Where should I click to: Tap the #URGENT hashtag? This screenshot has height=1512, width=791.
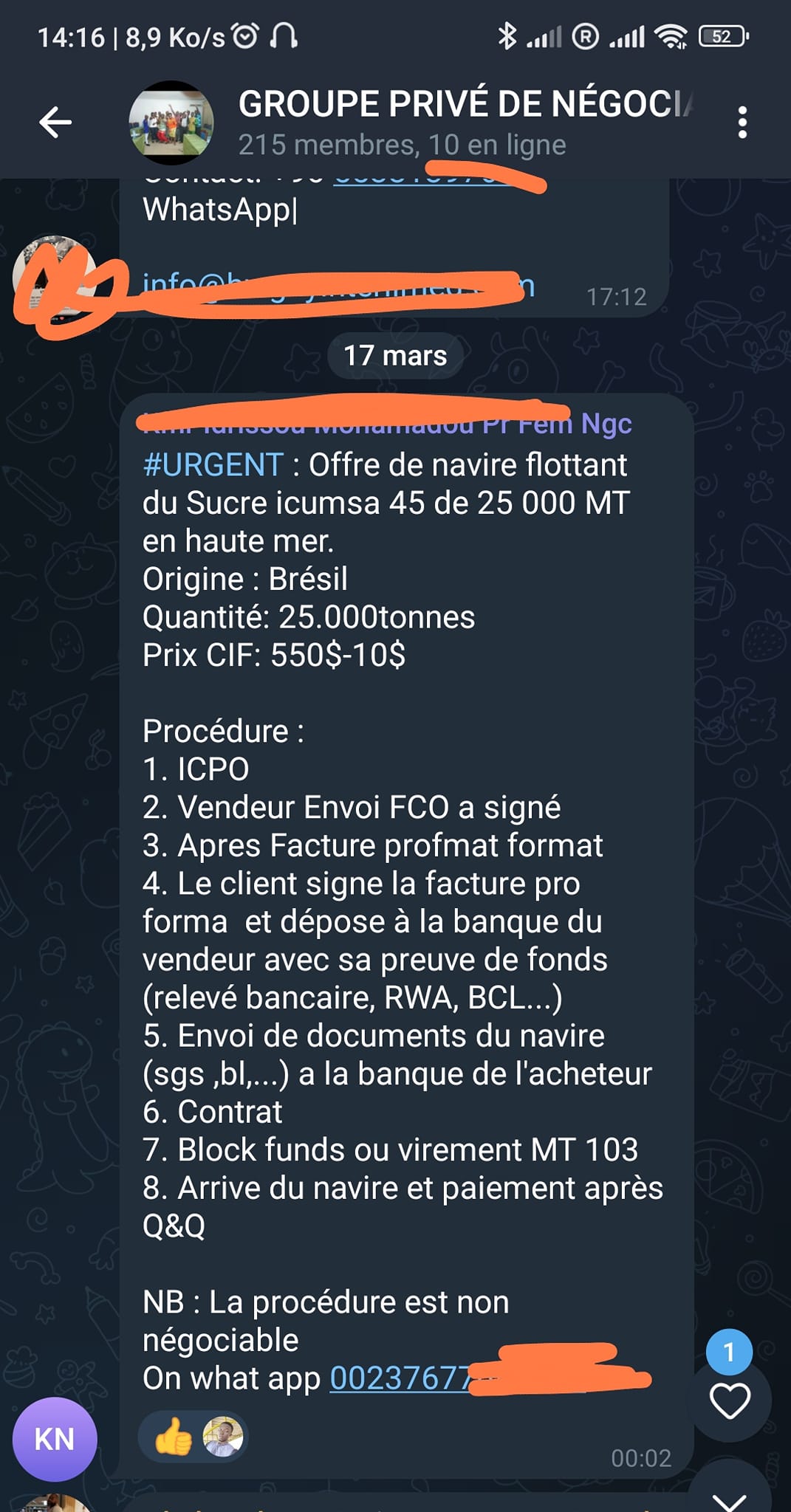coord(213,465)
